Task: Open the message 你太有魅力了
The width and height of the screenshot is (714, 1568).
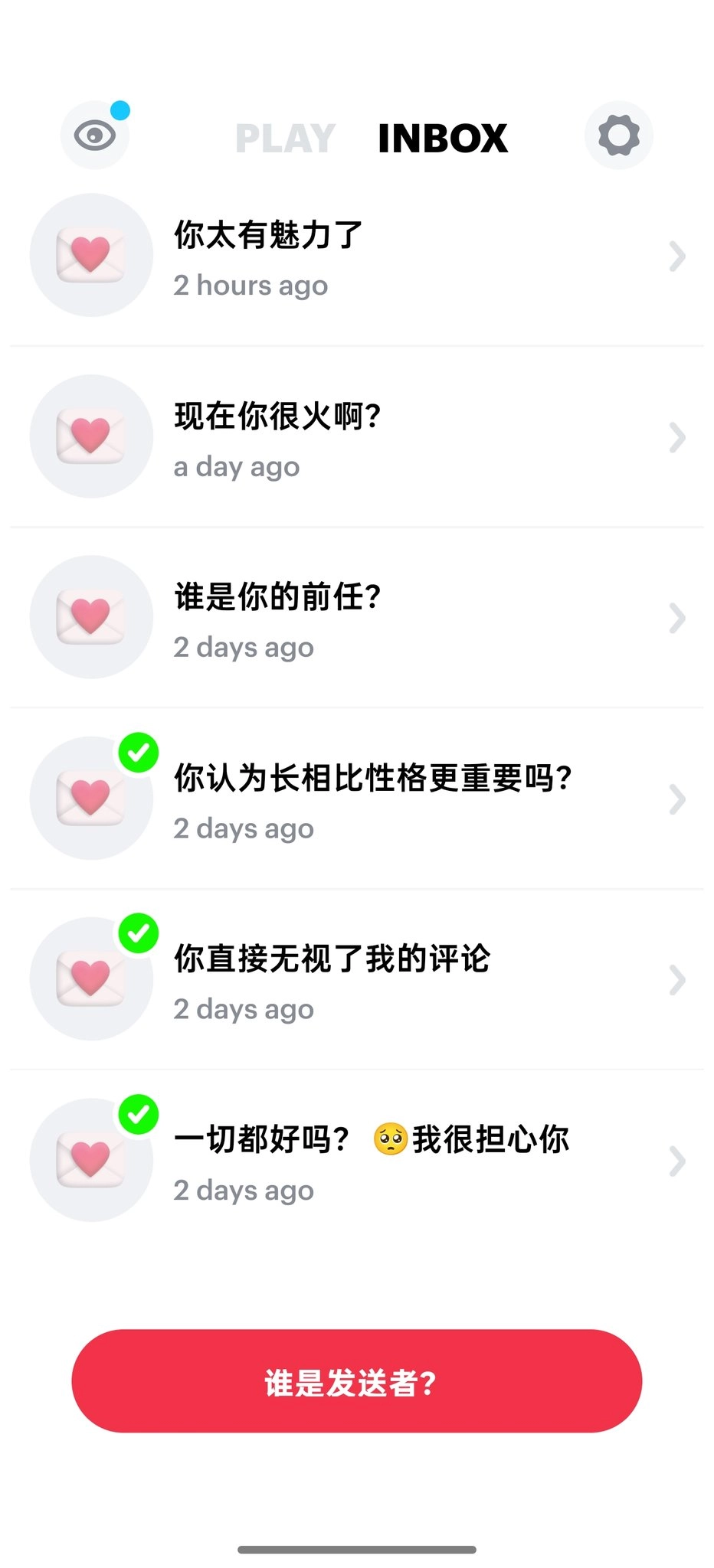Action: [x=357, y=256]
